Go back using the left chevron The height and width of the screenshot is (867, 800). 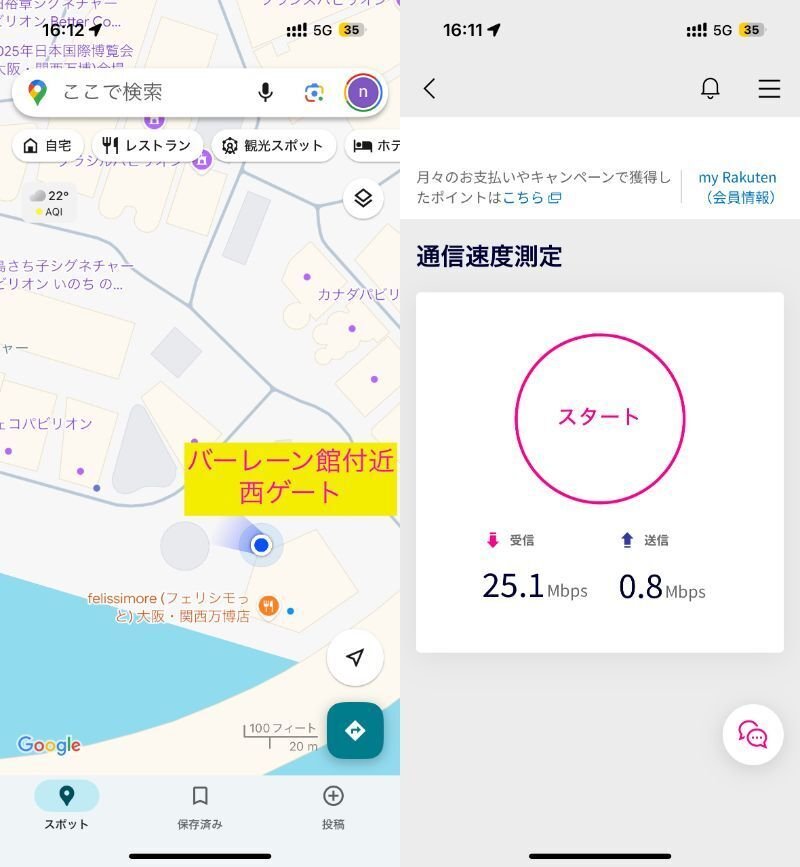point(429,88)
